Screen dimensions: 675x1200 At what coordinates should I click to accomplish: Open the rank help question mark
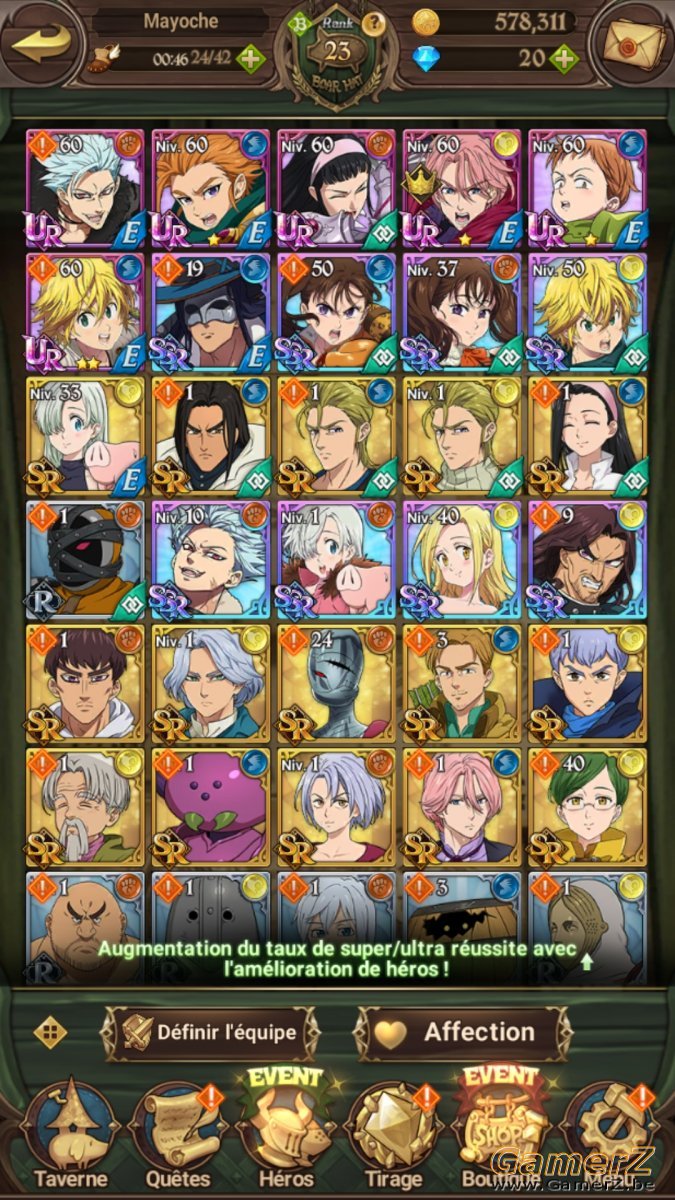click(x=373, y=24)
